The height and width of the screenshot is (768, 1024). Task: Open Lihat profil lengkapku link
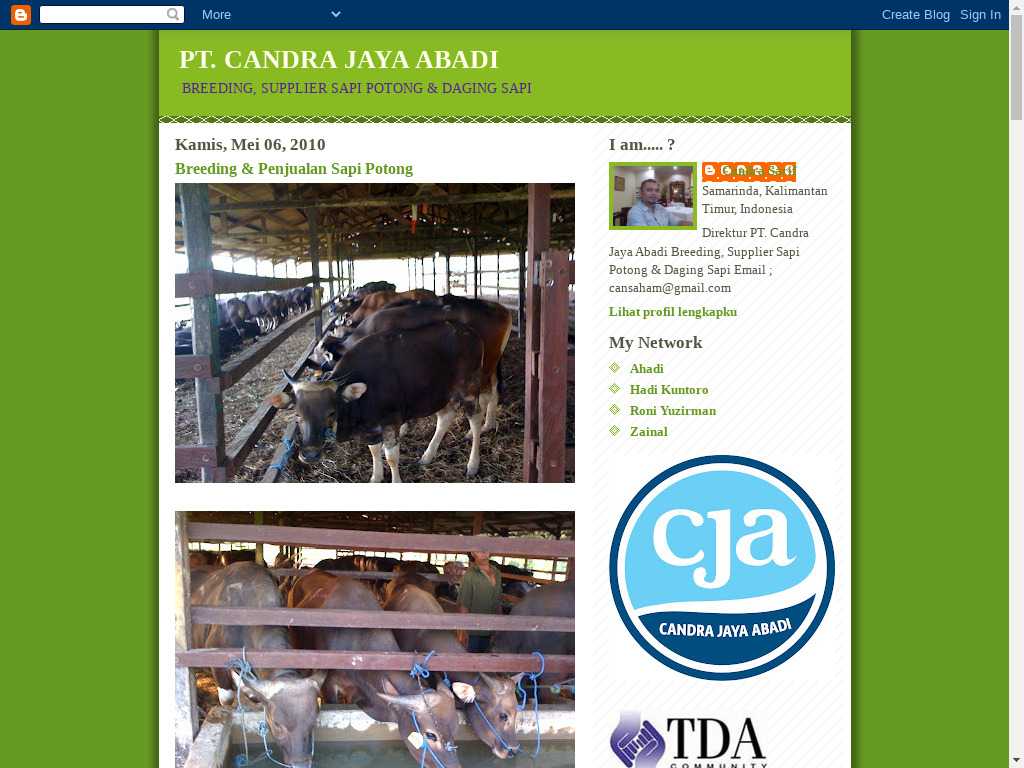pos(673,312)
